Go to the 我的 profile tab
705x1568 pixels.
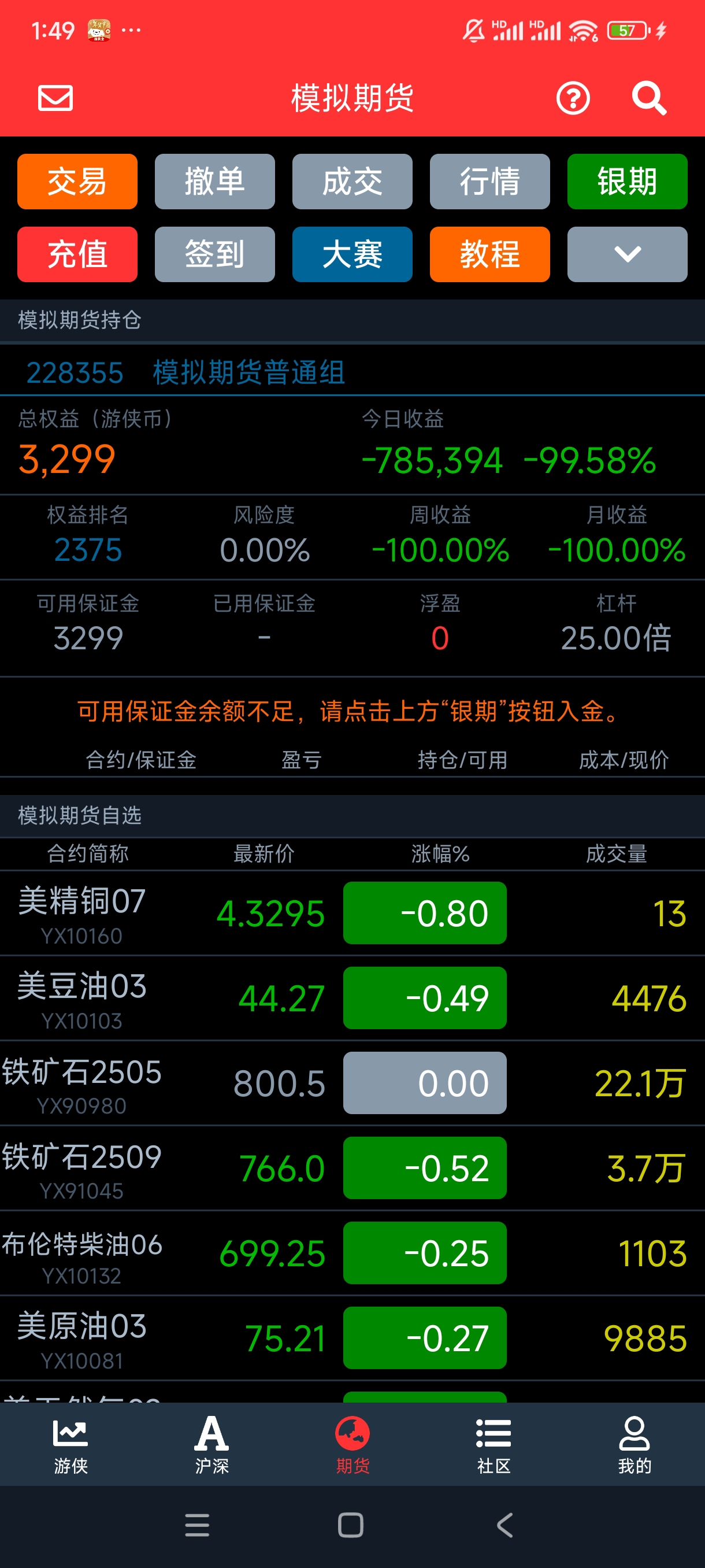[634, 1445]
